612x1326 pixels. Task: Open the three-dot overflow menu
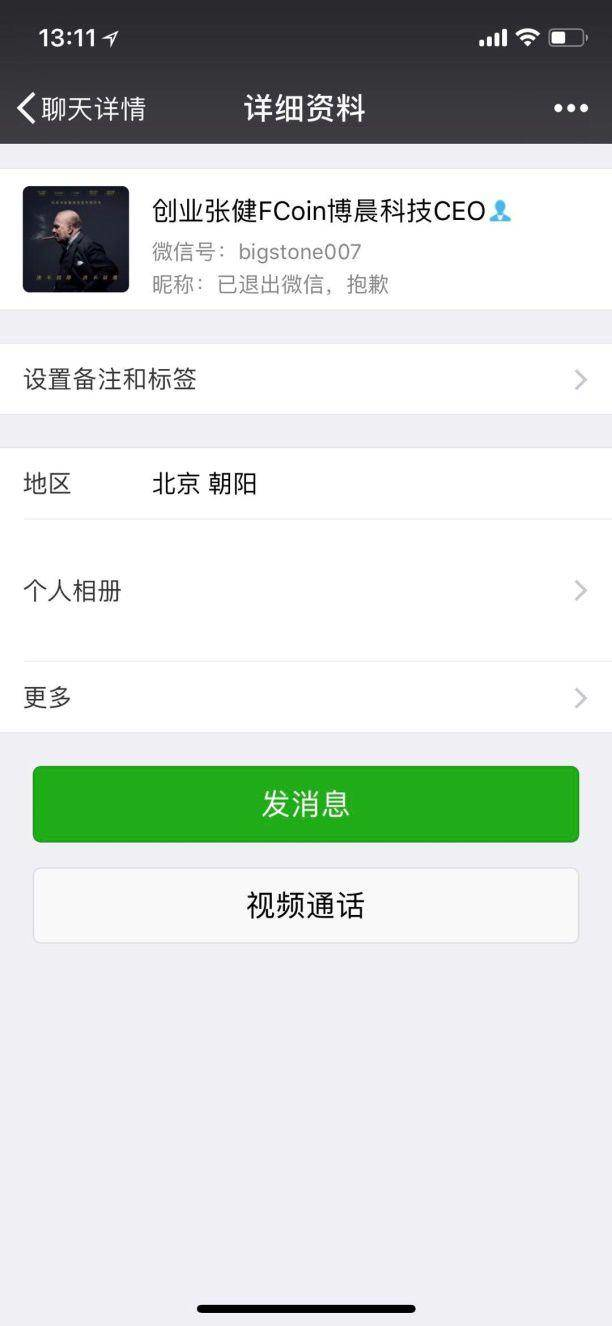[x=571, y=108]
